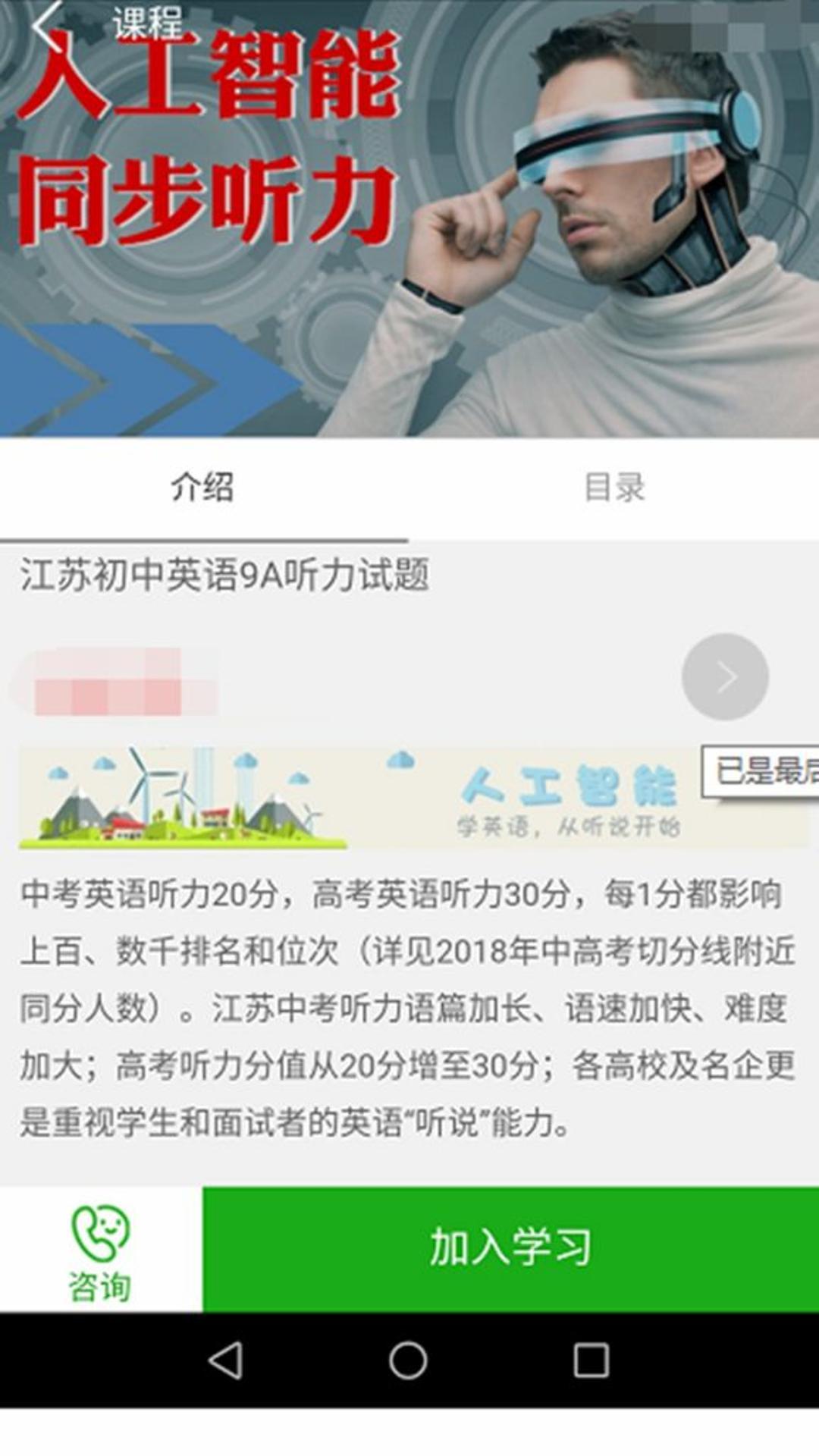Select the 介绍 tab
This screenshot has width=819, height=1456.
tap(202, 488)
